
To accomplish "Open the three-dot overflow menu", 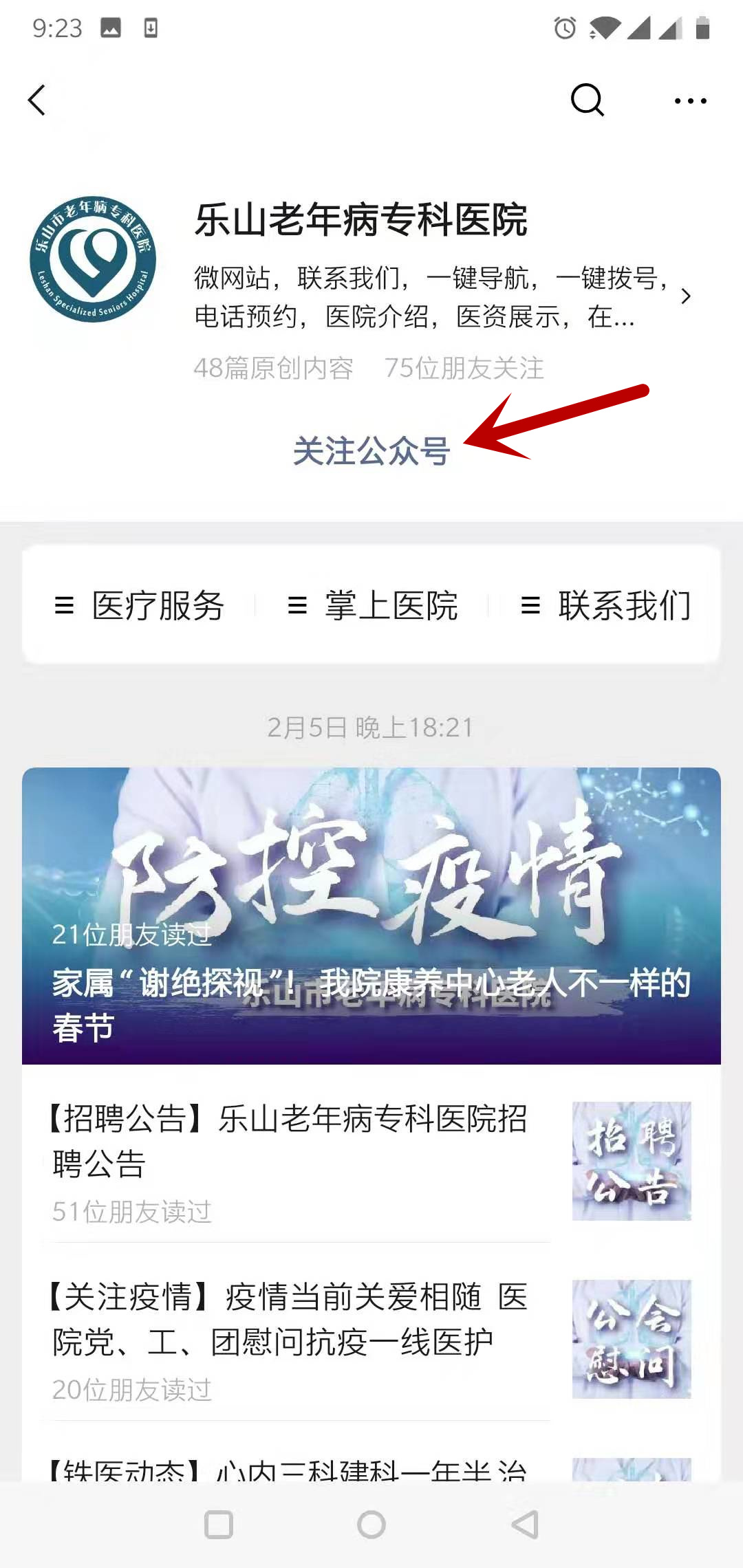I will click(x=690, y=100).
